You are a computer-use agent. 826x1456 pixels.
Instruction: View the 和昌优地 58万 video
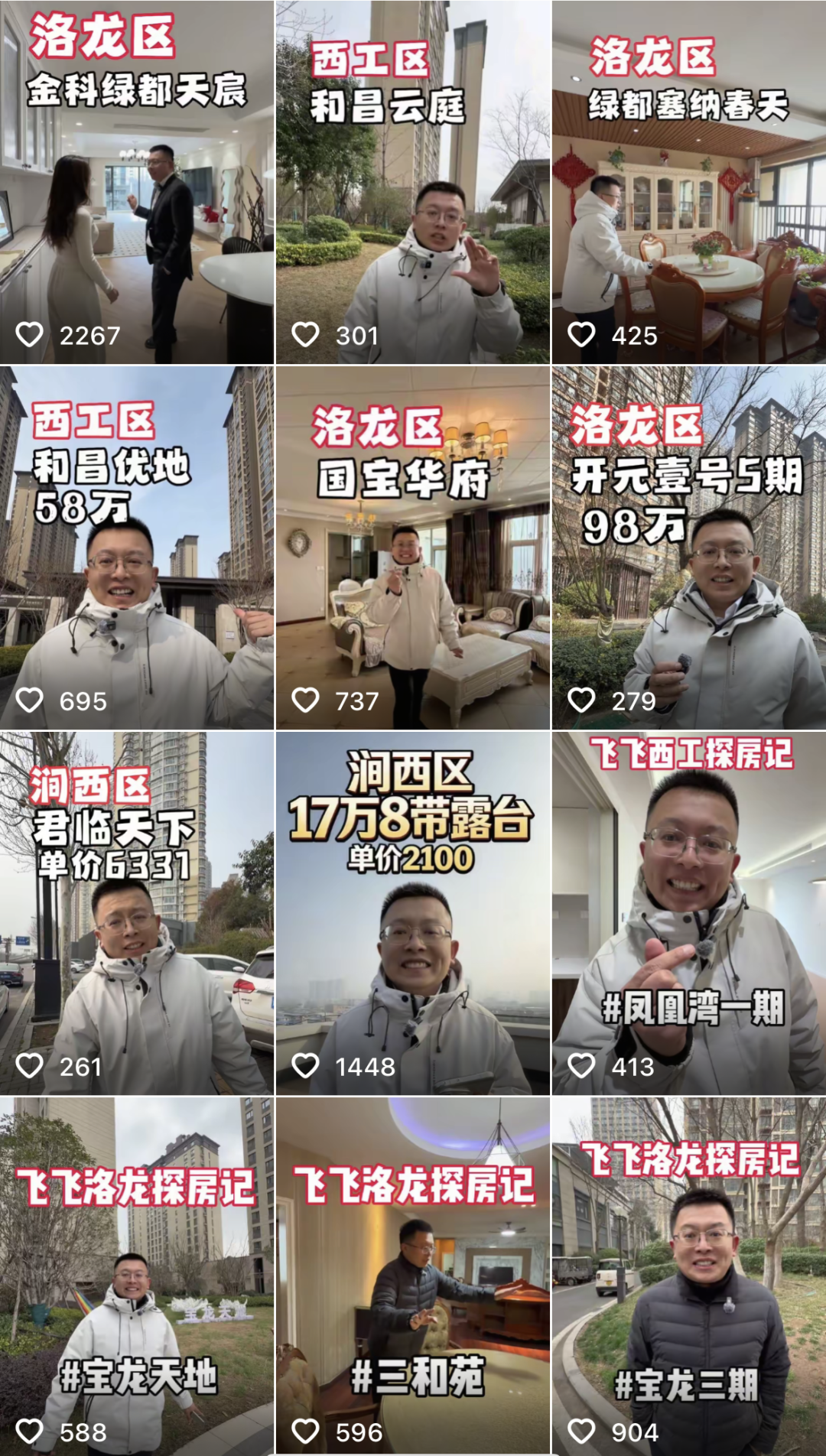[x=137, y=548]
